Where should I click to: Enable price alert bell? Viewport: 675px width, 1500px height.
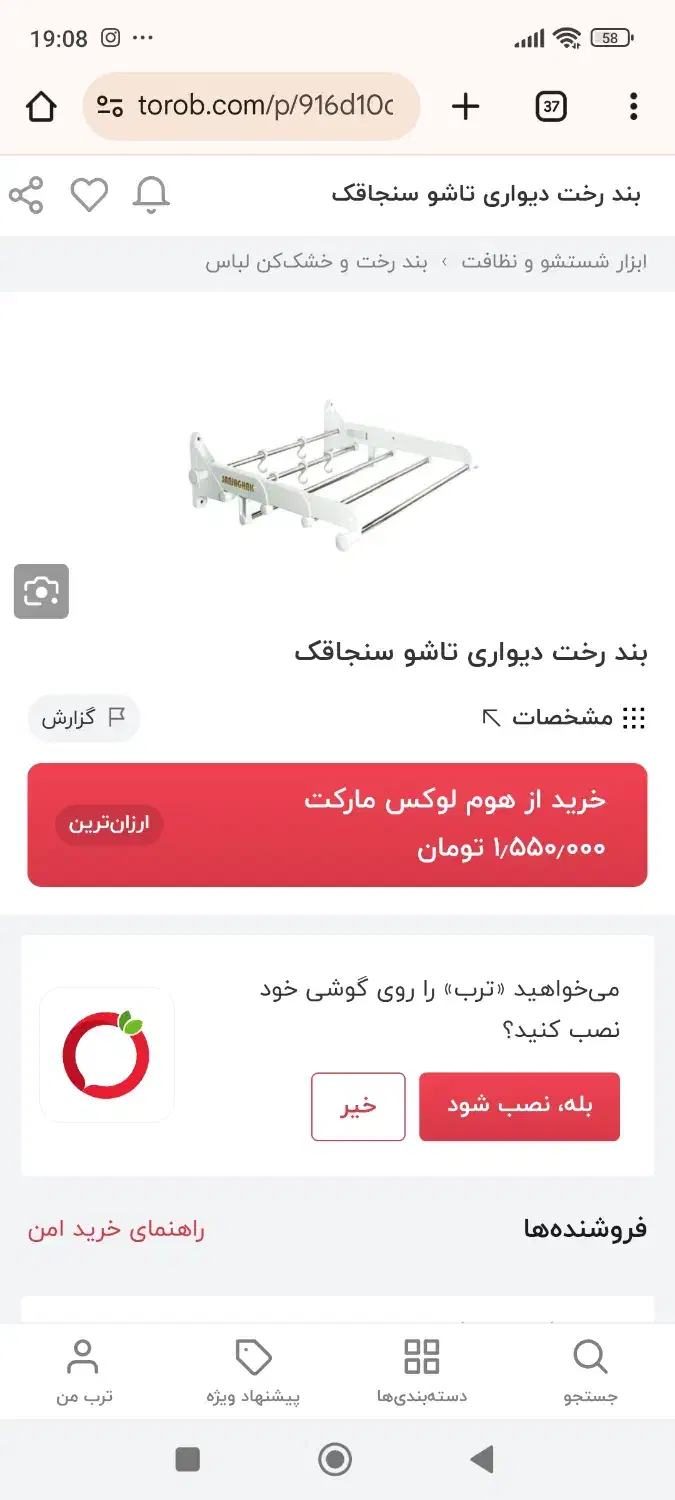pyautogui.click(x=151, y=195)
